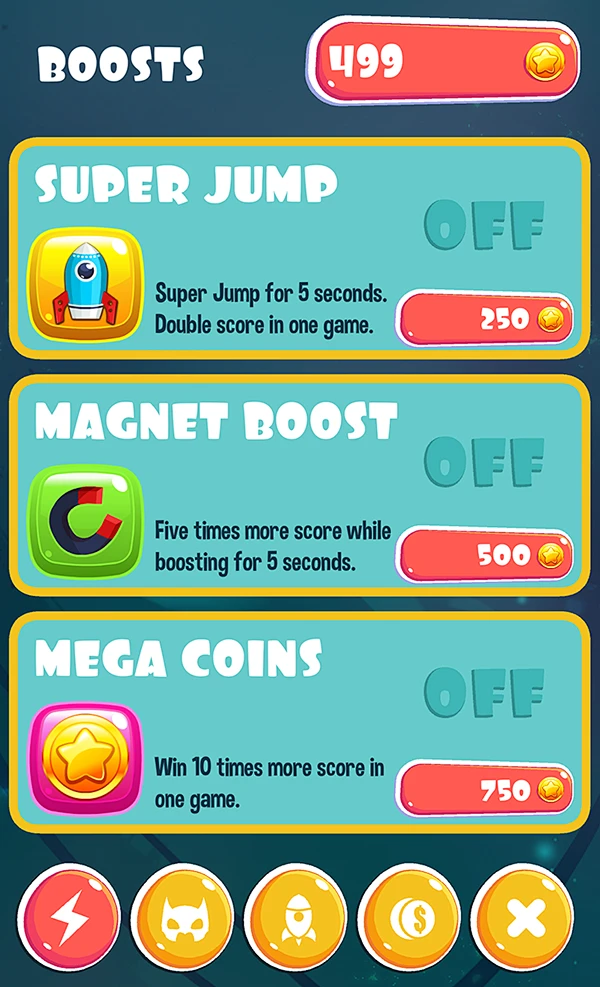Buy Mega Coins for 750 coins

click(486, 791)
